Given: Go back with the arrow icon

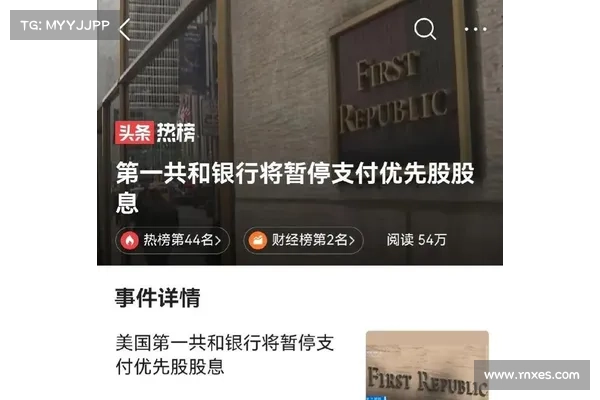Looking at the screenshot, I should tap(125, 29).
